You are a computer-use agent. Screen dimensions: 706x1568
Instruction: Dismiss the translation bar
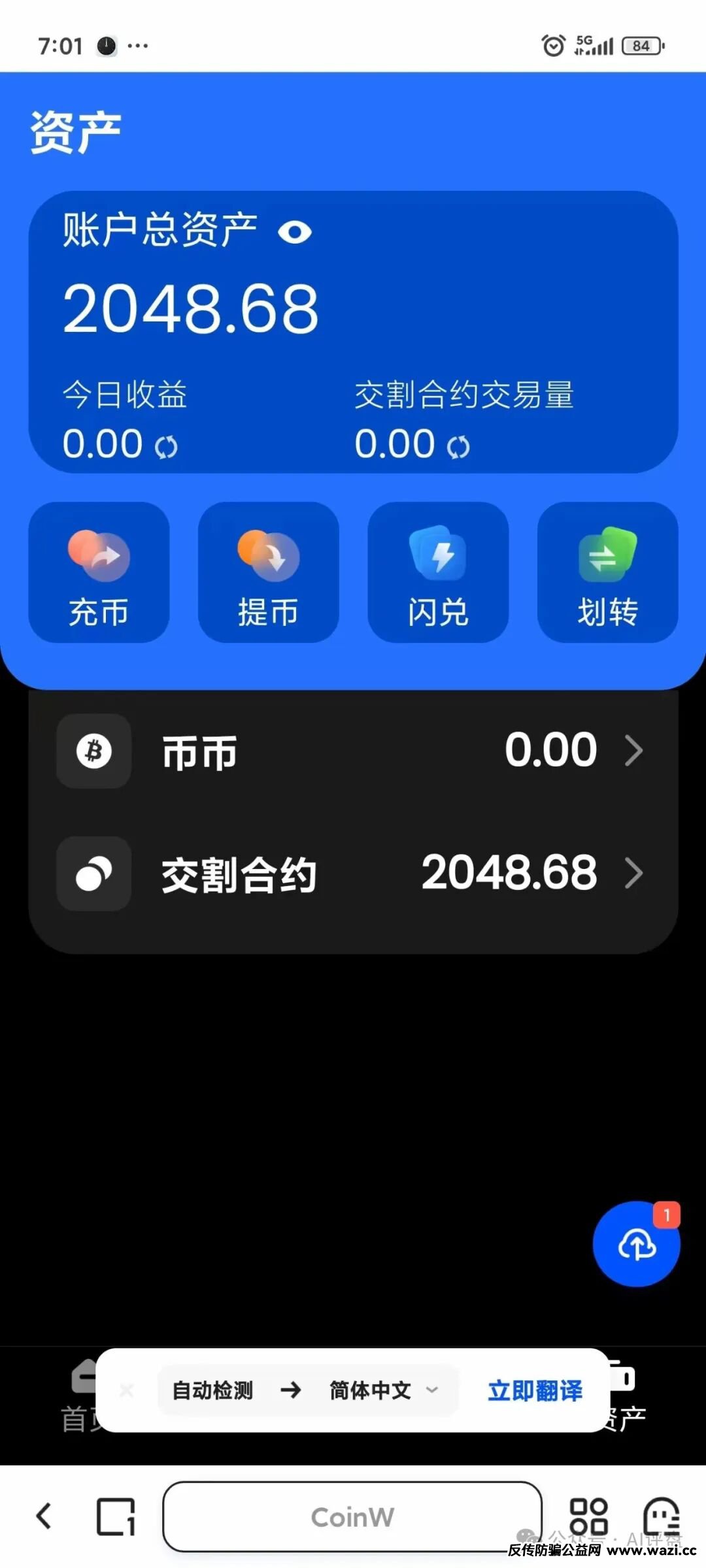click(x=127, y=1390)
